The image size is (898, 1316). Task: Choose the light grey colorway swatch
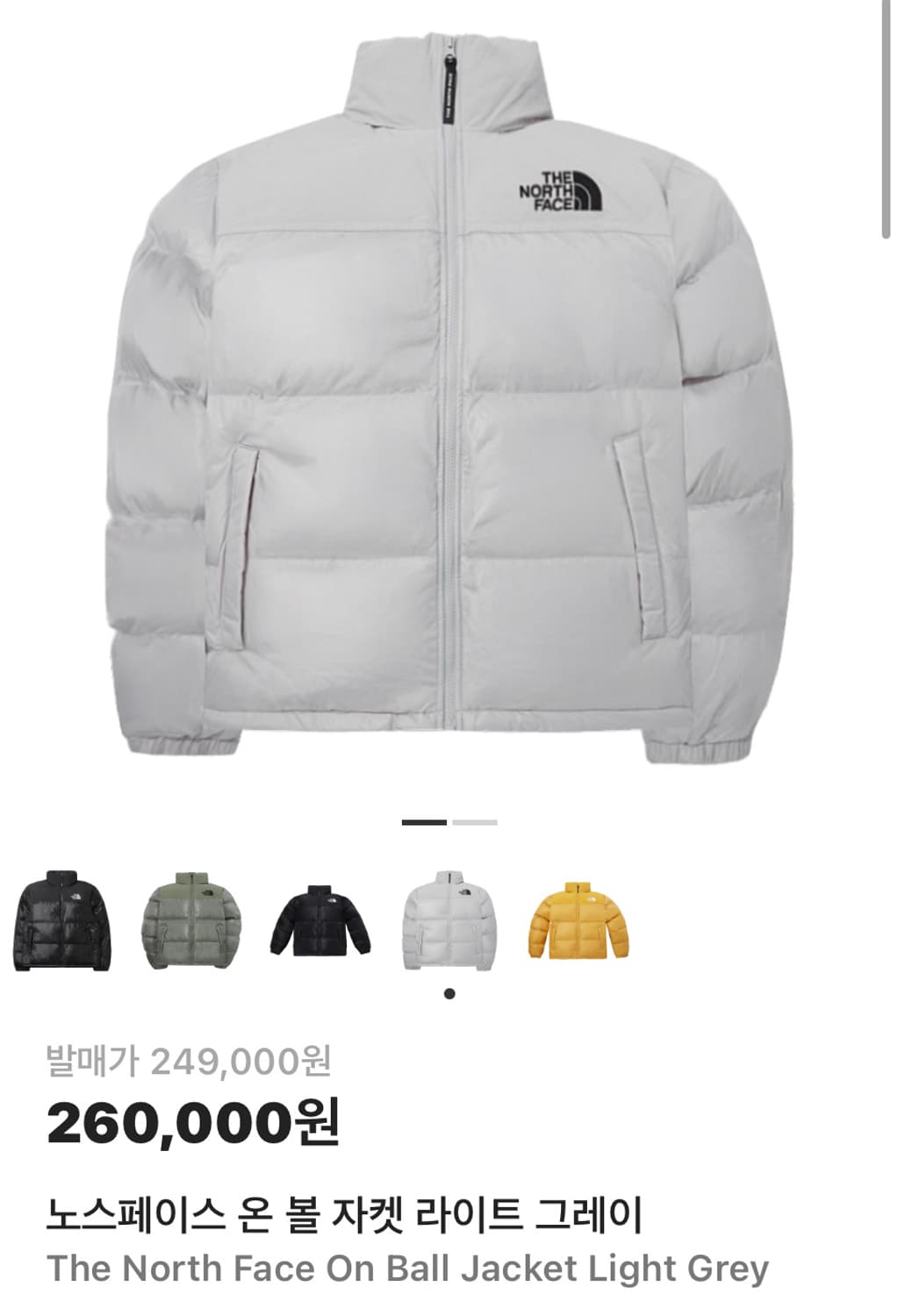coord(449,919)
